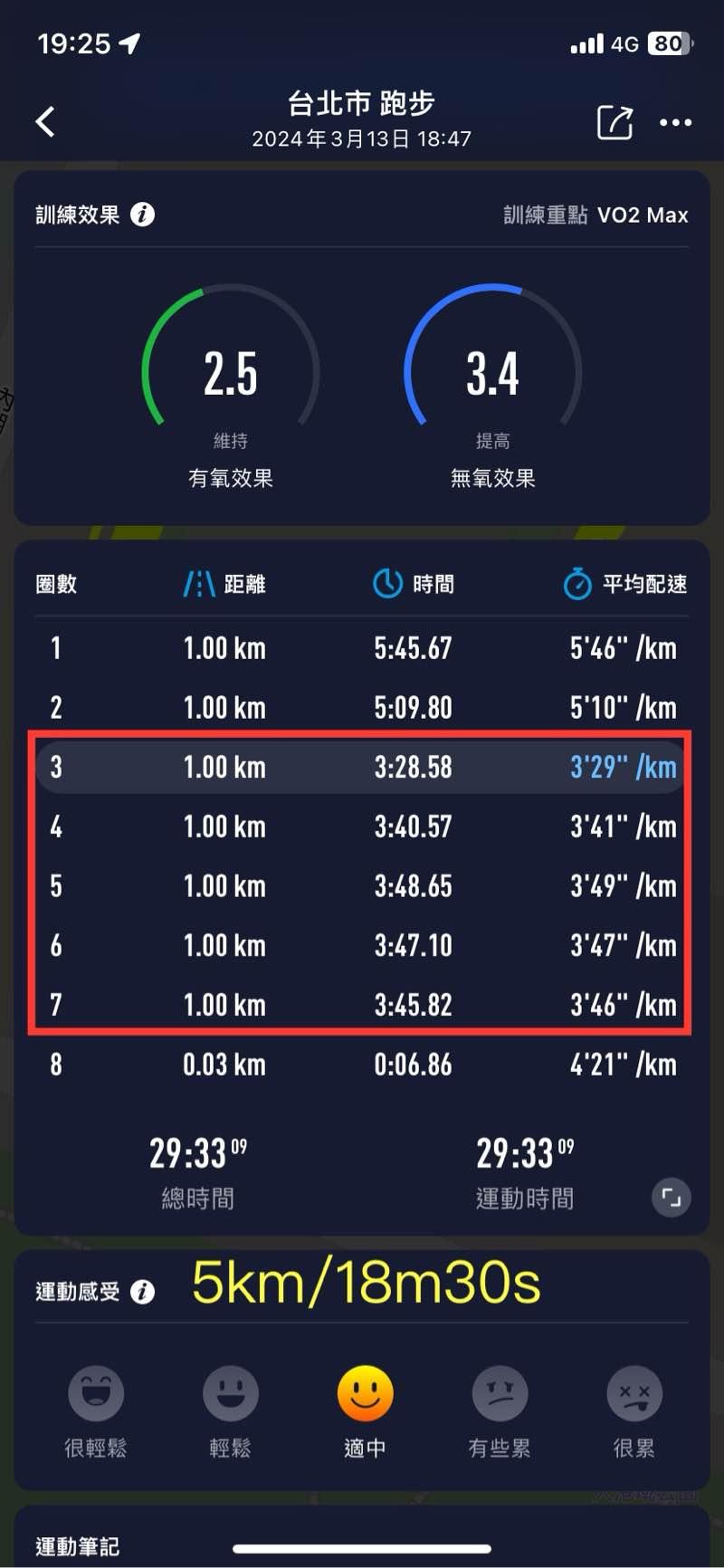Open info about 運動感受

pyautogui.click(x=143, y=1292)
